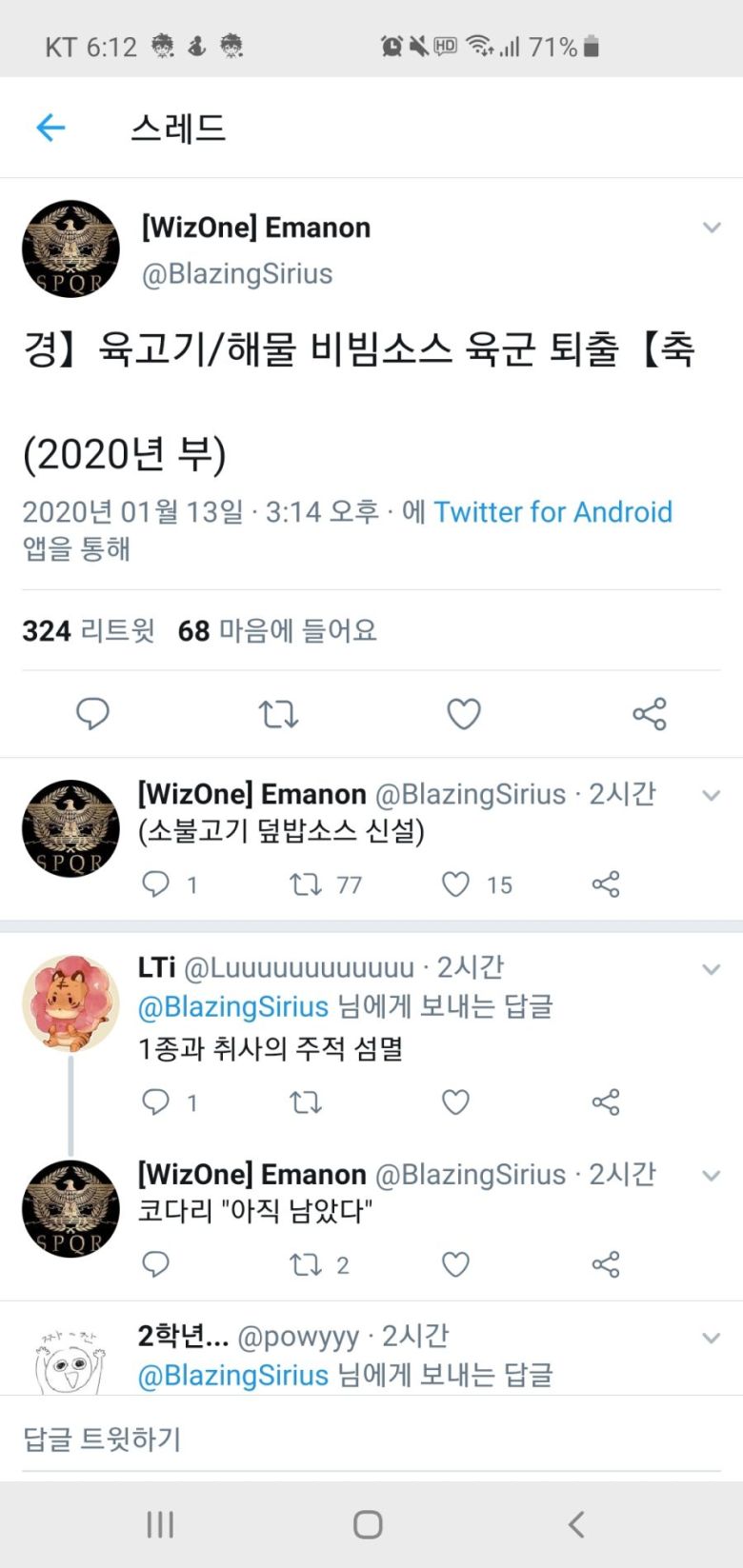Share the main tweet
The width and height of the screenshot is (743, 1568).
coord(649,713)
